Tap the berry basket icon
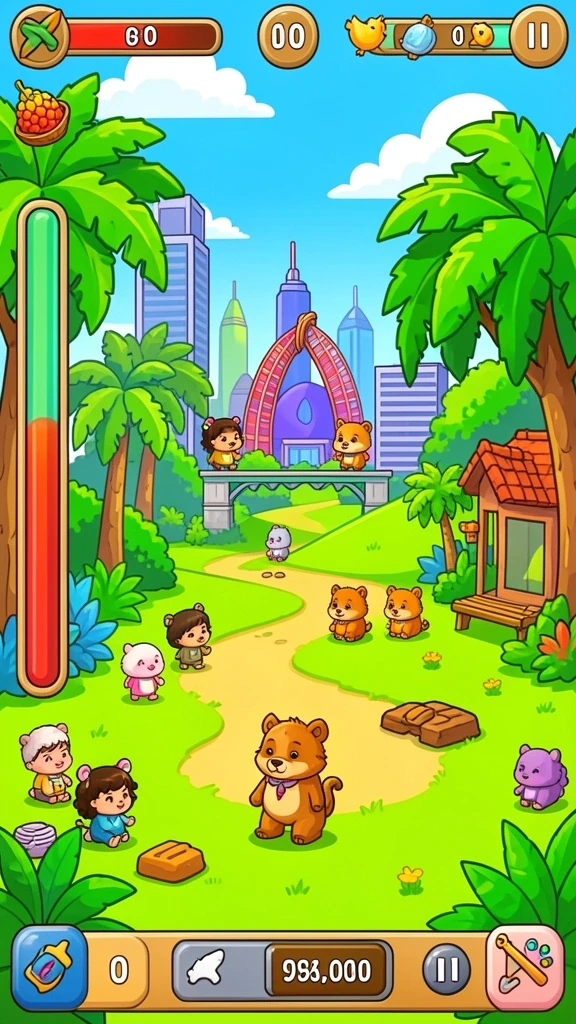 click(x=42, y=112)
